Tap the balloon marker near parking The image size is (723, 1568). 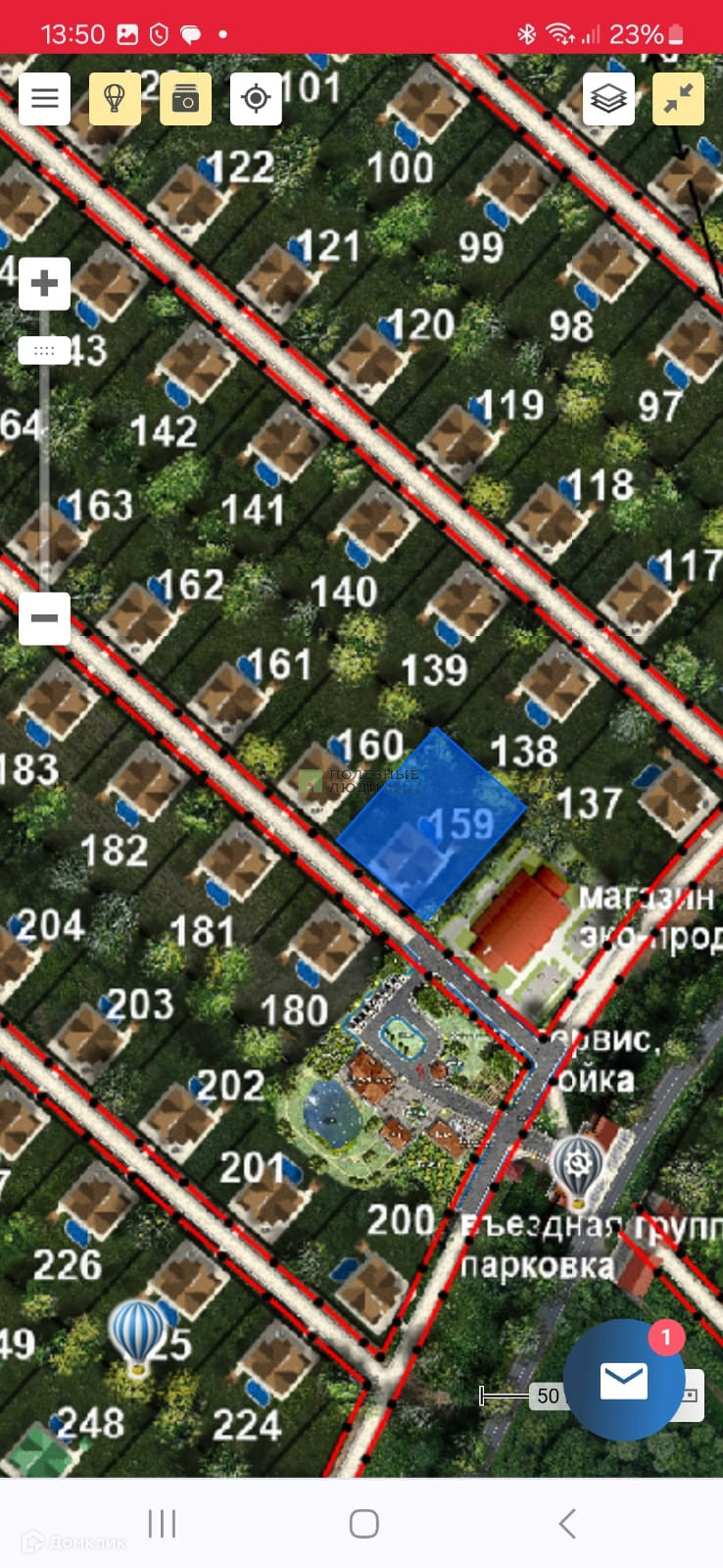click(578, 1167)
